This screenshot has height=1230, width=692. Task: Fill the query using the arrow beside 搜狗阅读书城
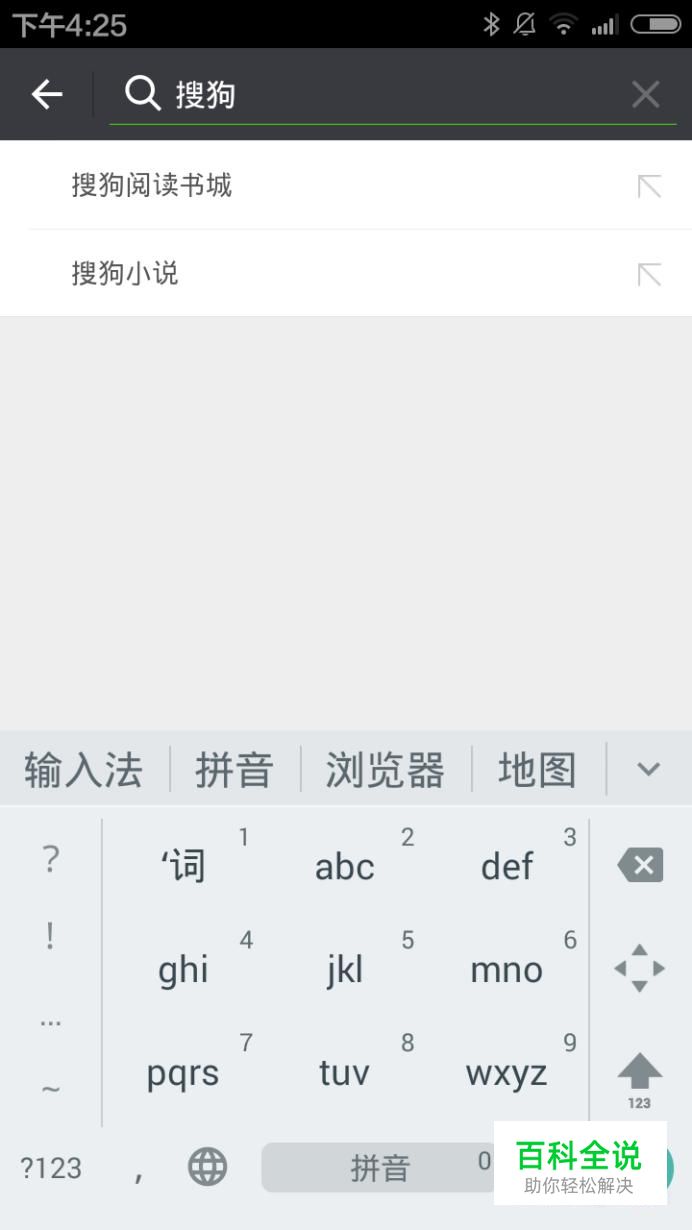coord(649,186)
